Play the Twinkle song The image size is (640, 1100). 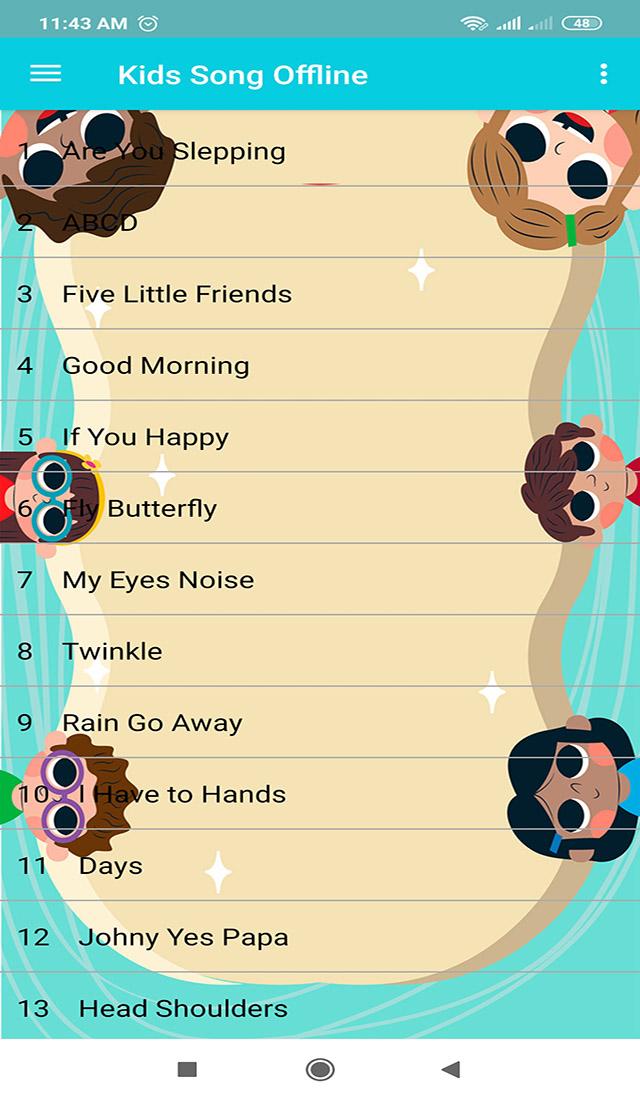point(112,651)
